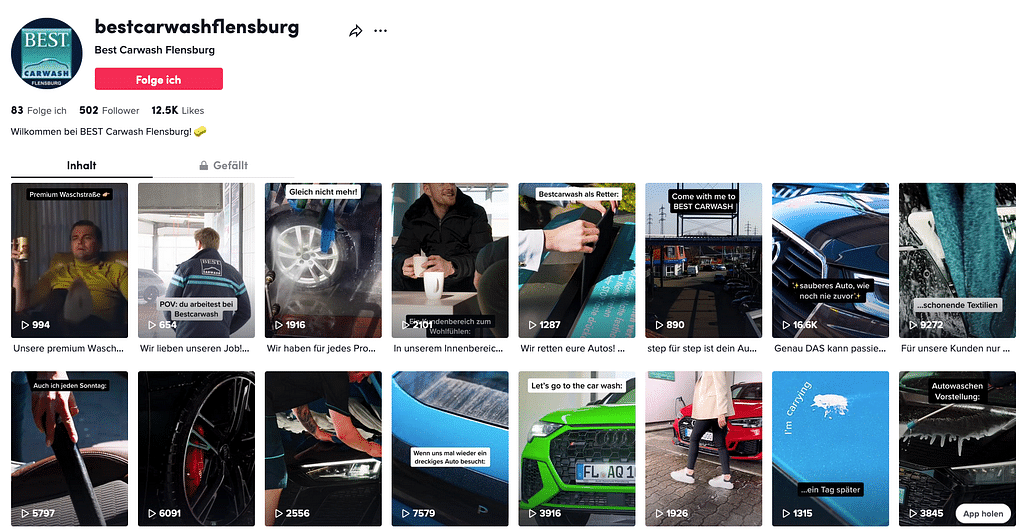Switch to the Inhalt tab

[81, 165]
